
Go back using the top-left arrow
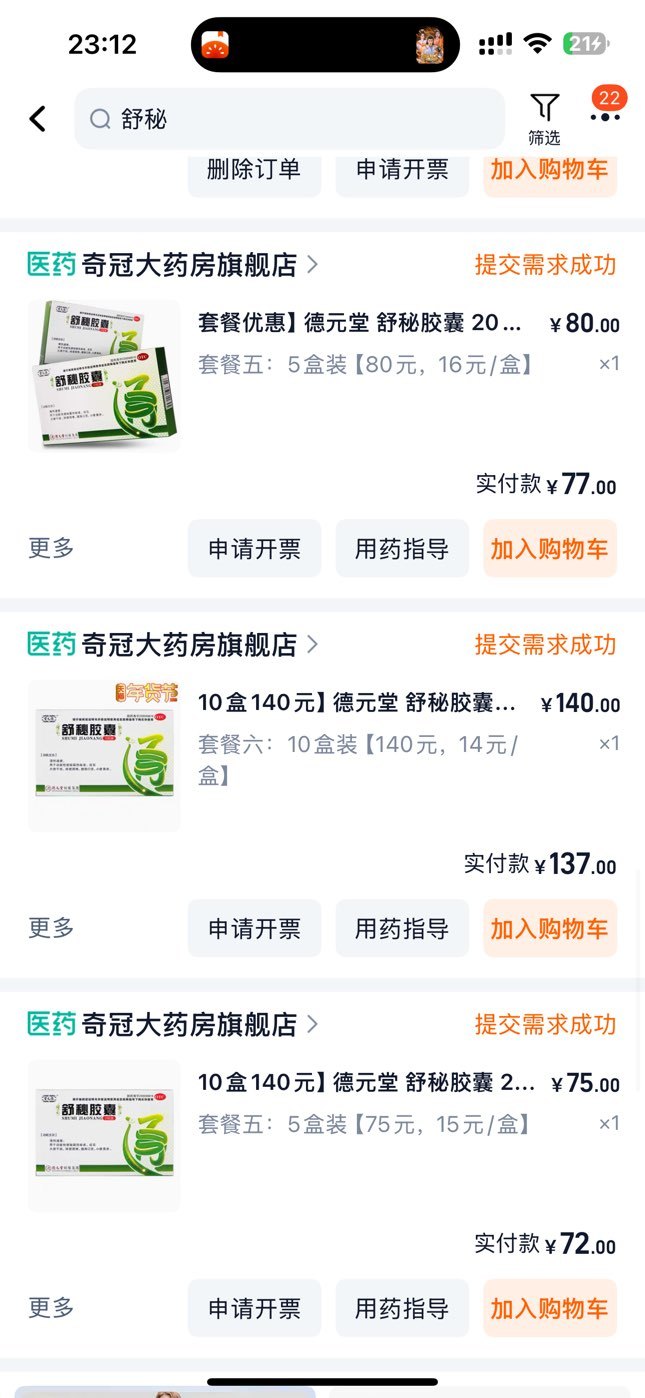click(x=38, y=119)
